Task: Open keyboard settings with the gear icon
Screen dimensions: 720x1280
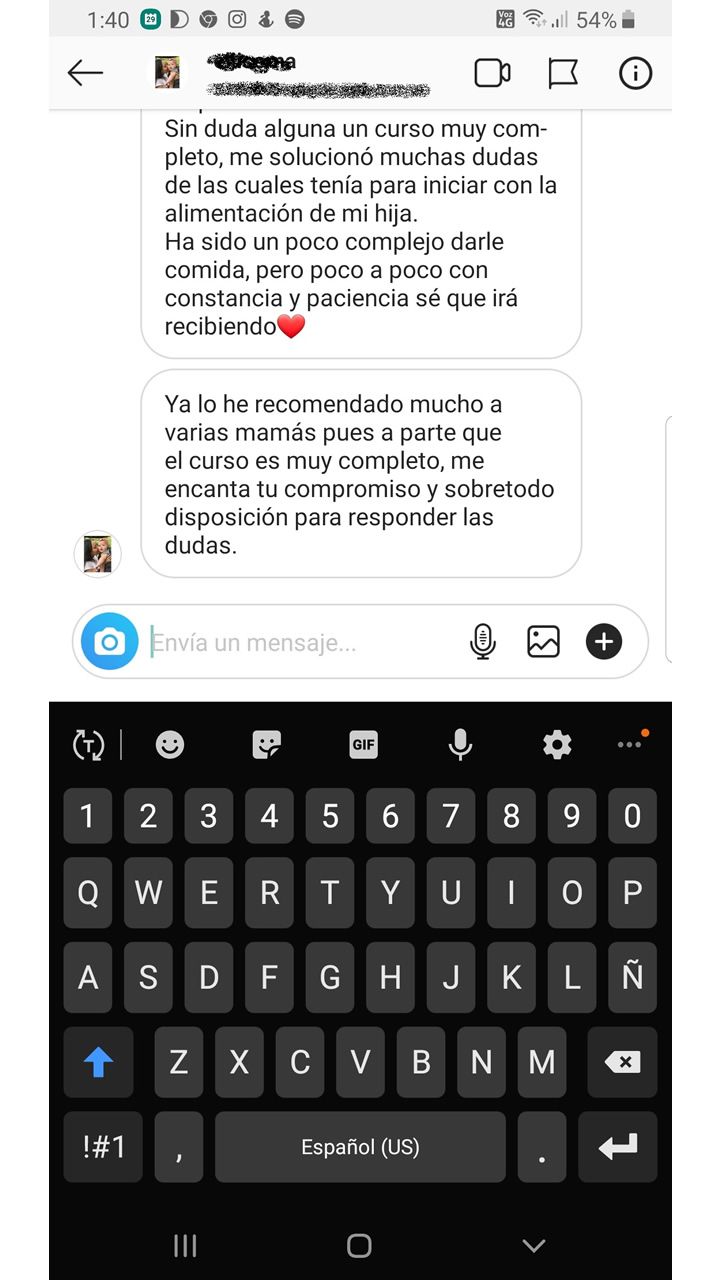Action: click(556, 744)
